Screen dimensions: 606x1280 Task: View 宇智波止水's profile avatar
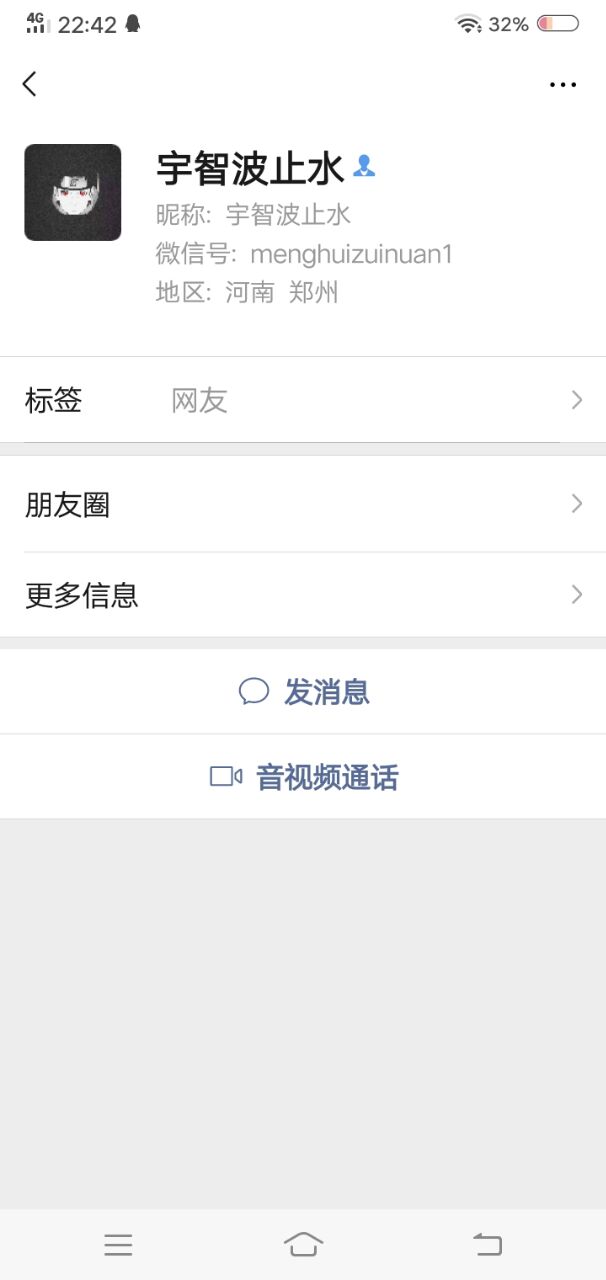(x=73, y=192)
